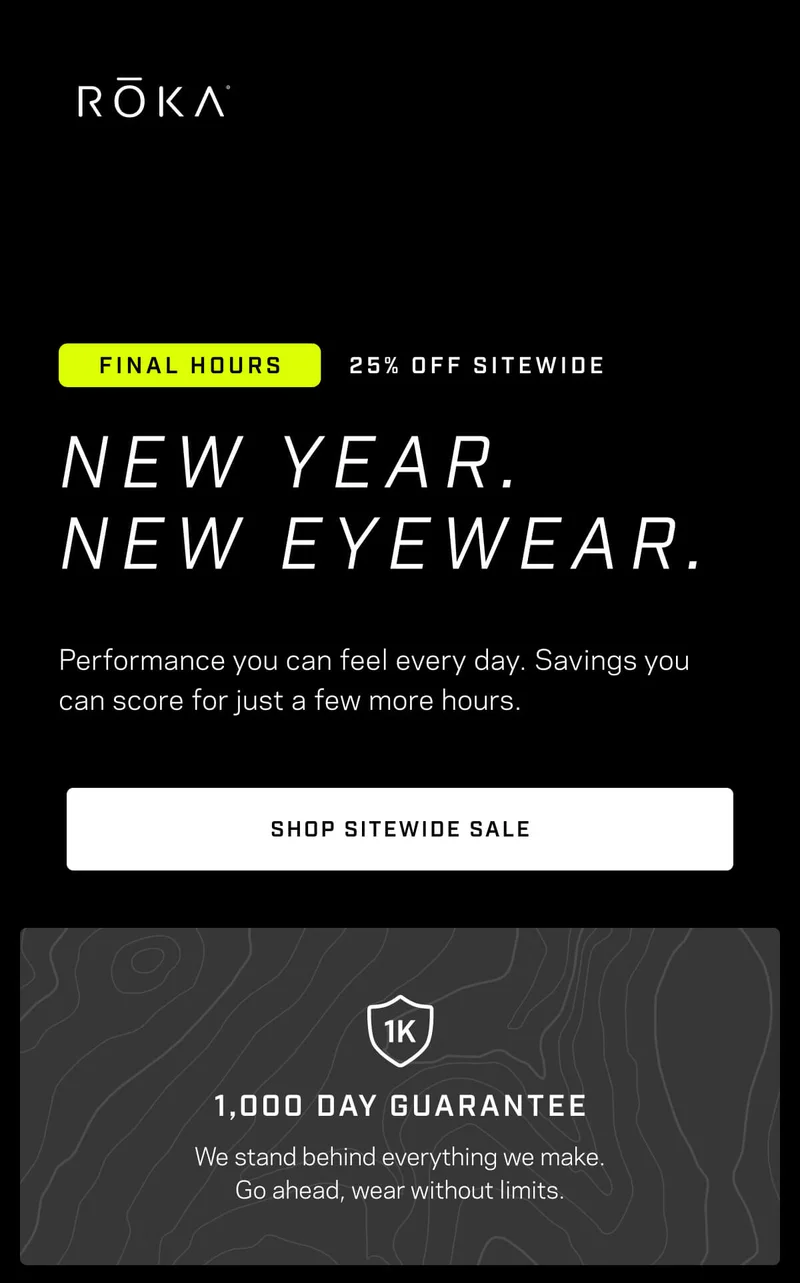Open the 25% OFF SITEWIDE offer link
Viewport: 800px width, 1283px height.
point(476,364)
